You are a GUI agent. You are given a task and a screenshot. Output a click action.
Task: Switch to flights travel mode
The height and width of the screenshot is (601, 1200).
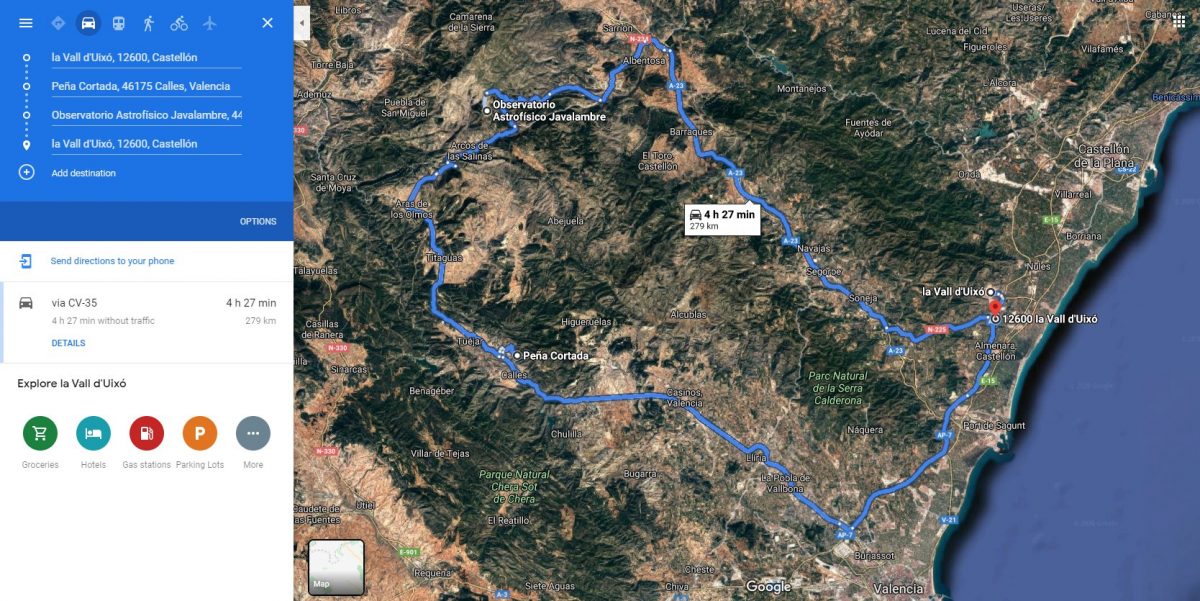(209, 23)
